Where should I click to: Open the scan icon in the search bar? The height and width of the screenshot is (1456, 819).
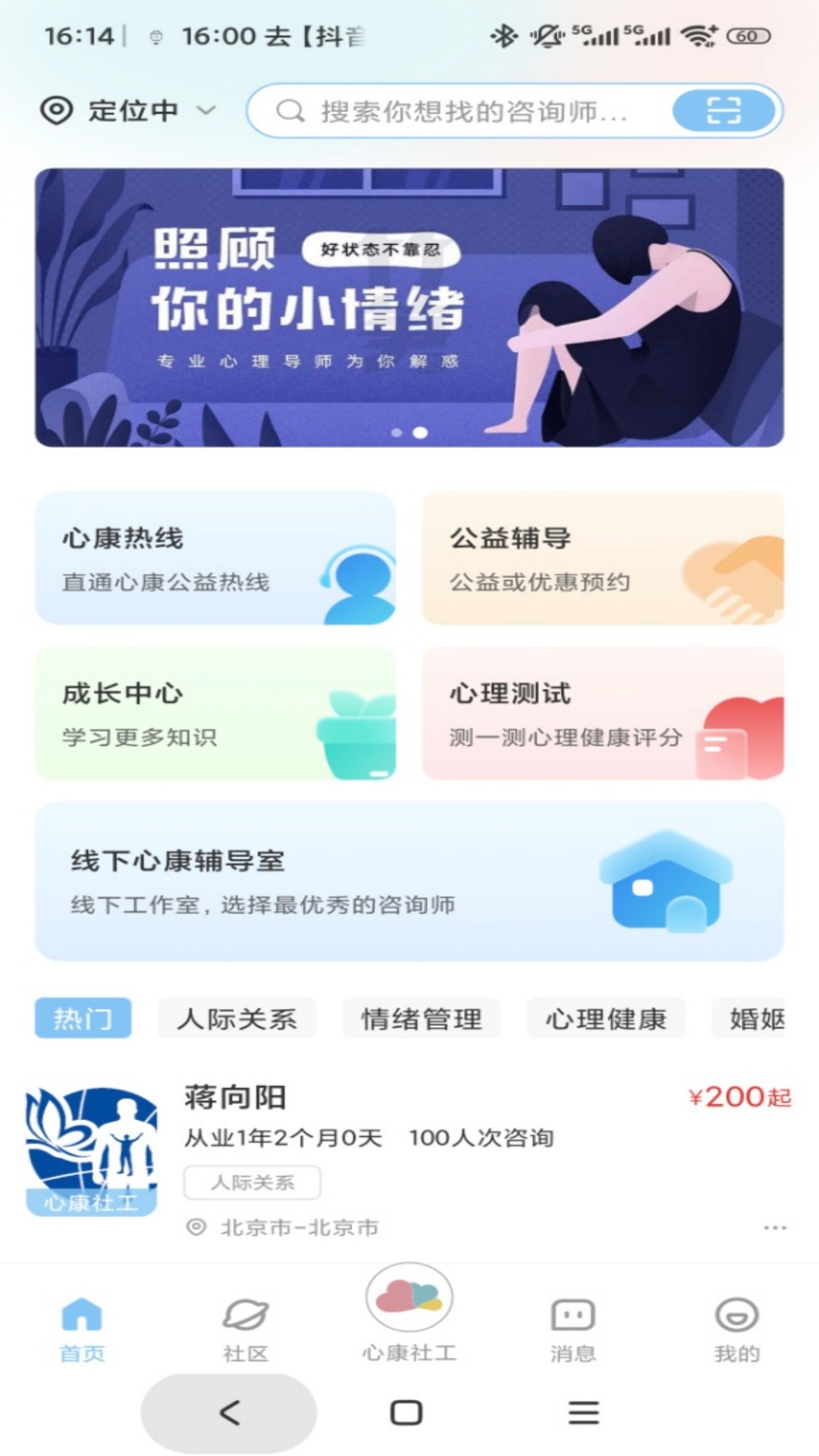point(723,111)
